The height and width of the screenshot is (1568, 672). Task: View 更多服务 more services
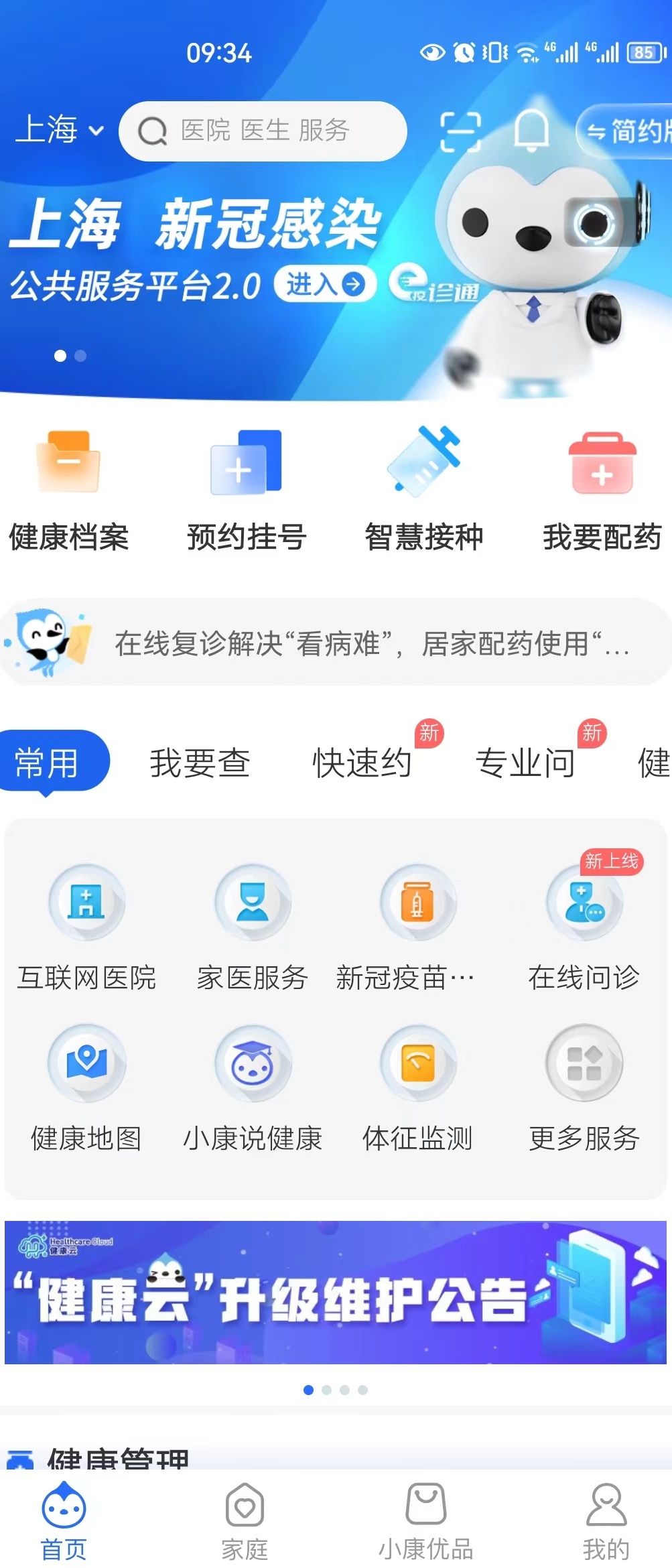click(x=584, y=1087)
